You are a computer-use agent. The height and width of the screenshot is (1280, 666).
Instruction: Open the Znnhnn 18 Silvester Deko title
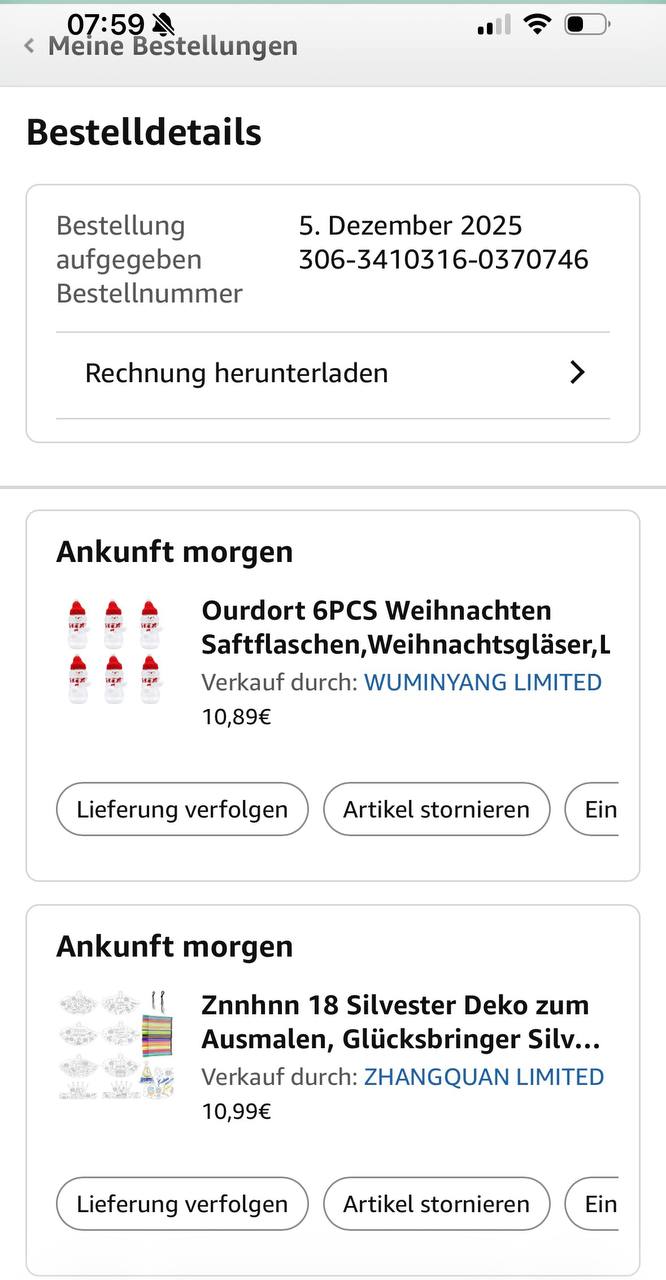tap(400, 1022)
